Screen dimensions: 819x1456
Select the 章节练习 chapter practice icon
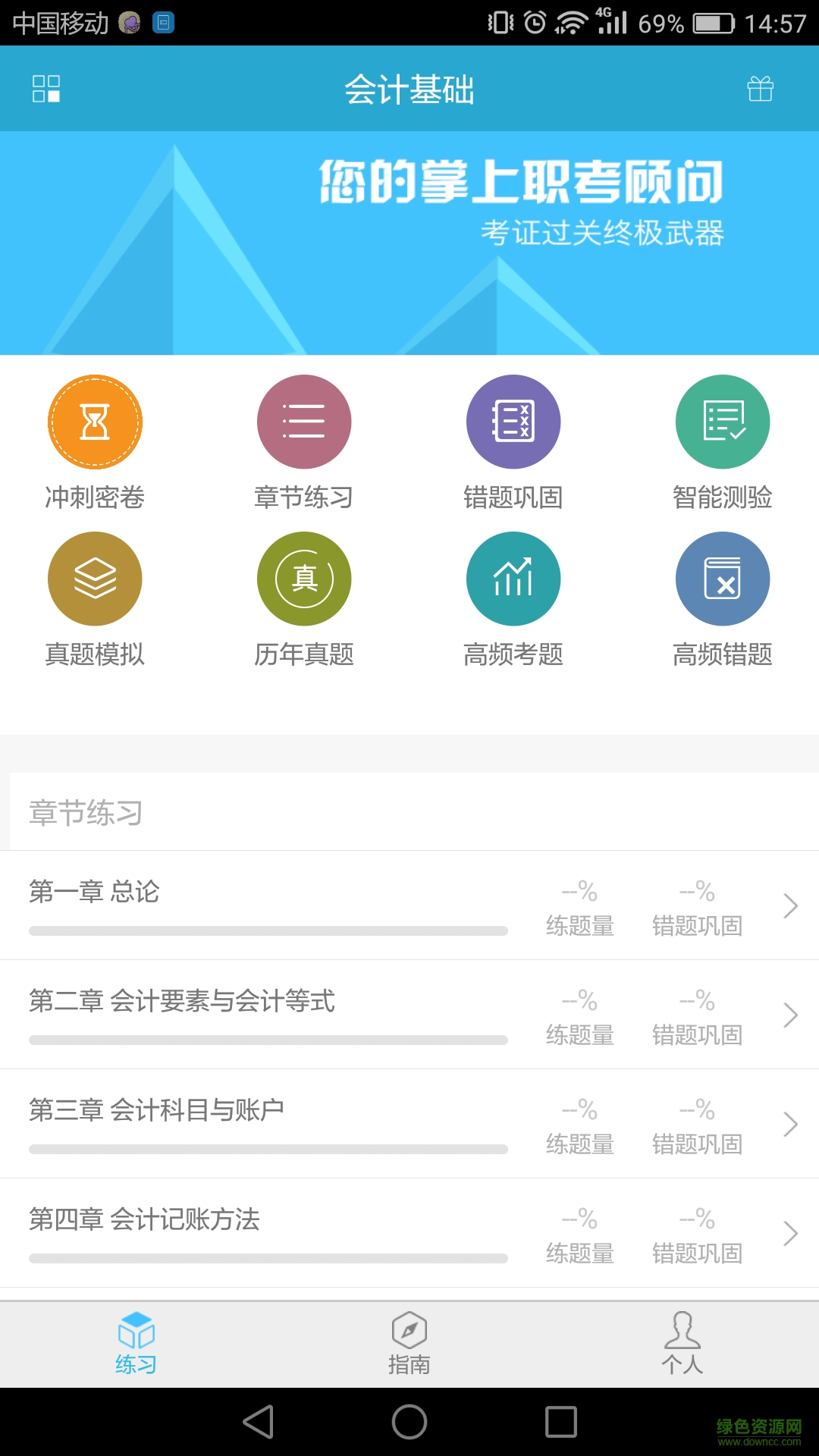tap(303, 422)
